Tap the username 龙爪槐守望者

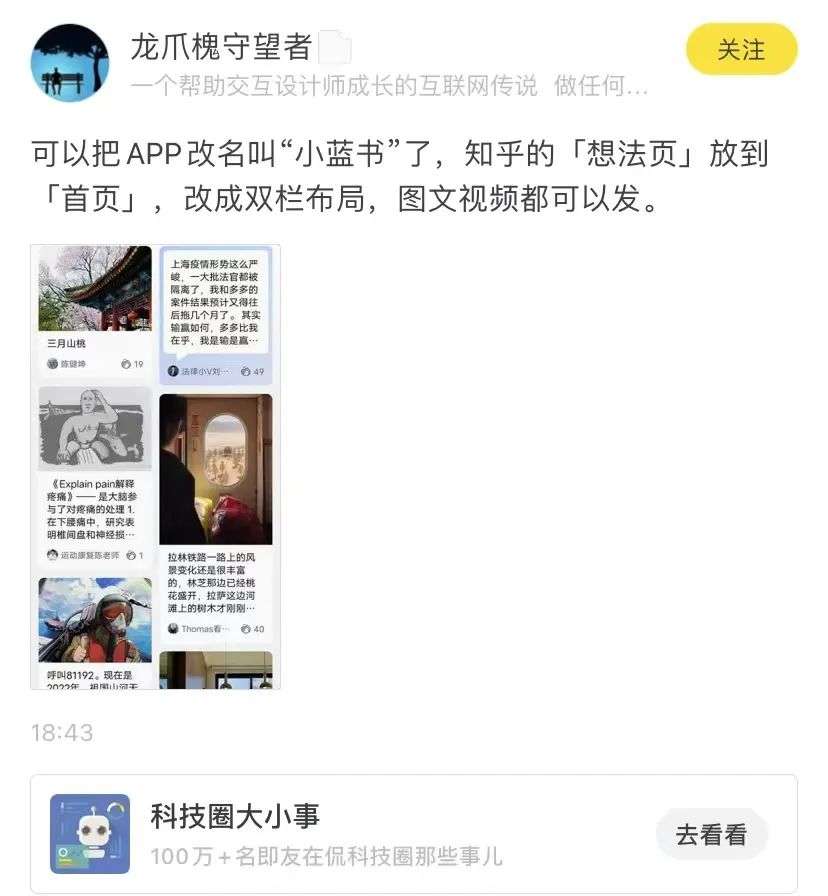(x=221, y=46)
